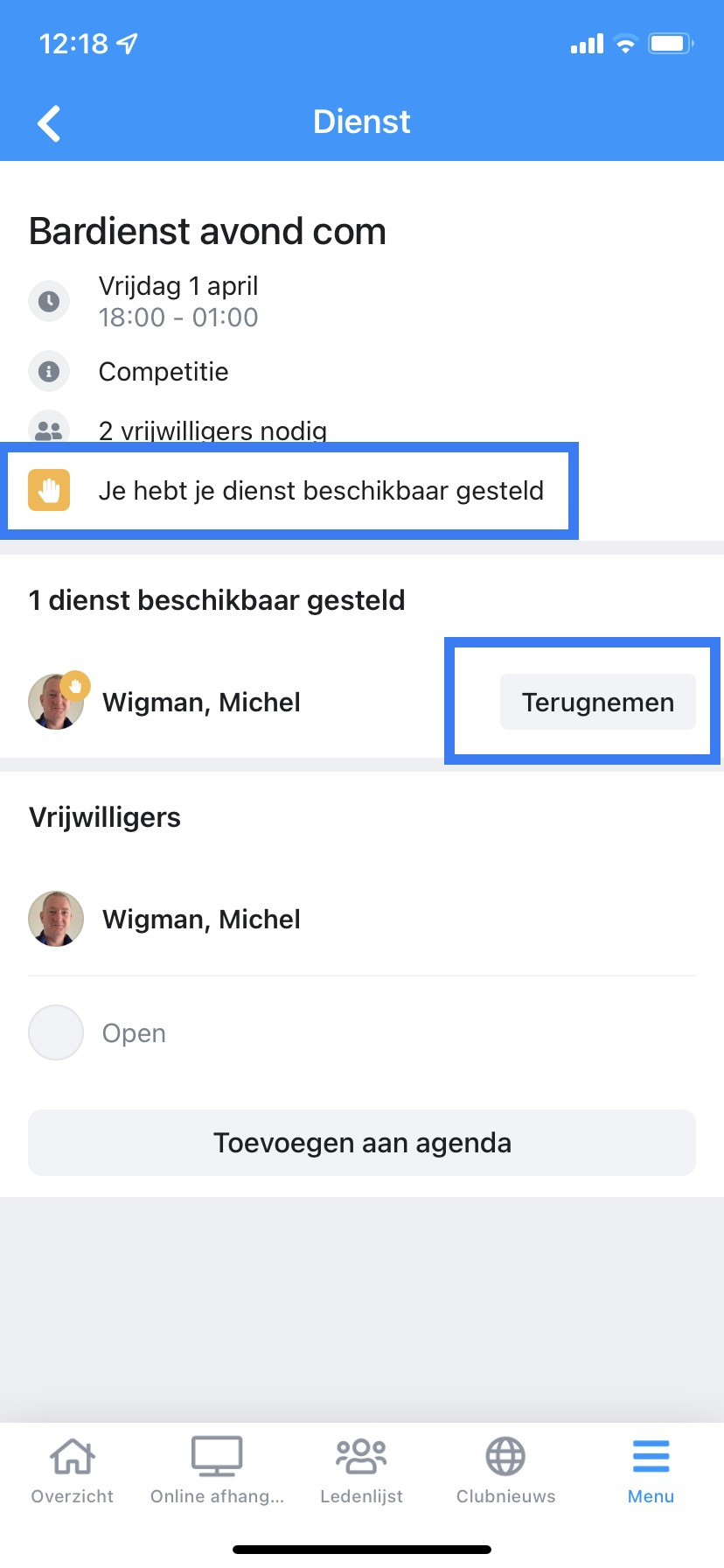Add the shift via Toevoegen aan agenda
This screenshot has width=724, height=1568.
(362, 1143)
